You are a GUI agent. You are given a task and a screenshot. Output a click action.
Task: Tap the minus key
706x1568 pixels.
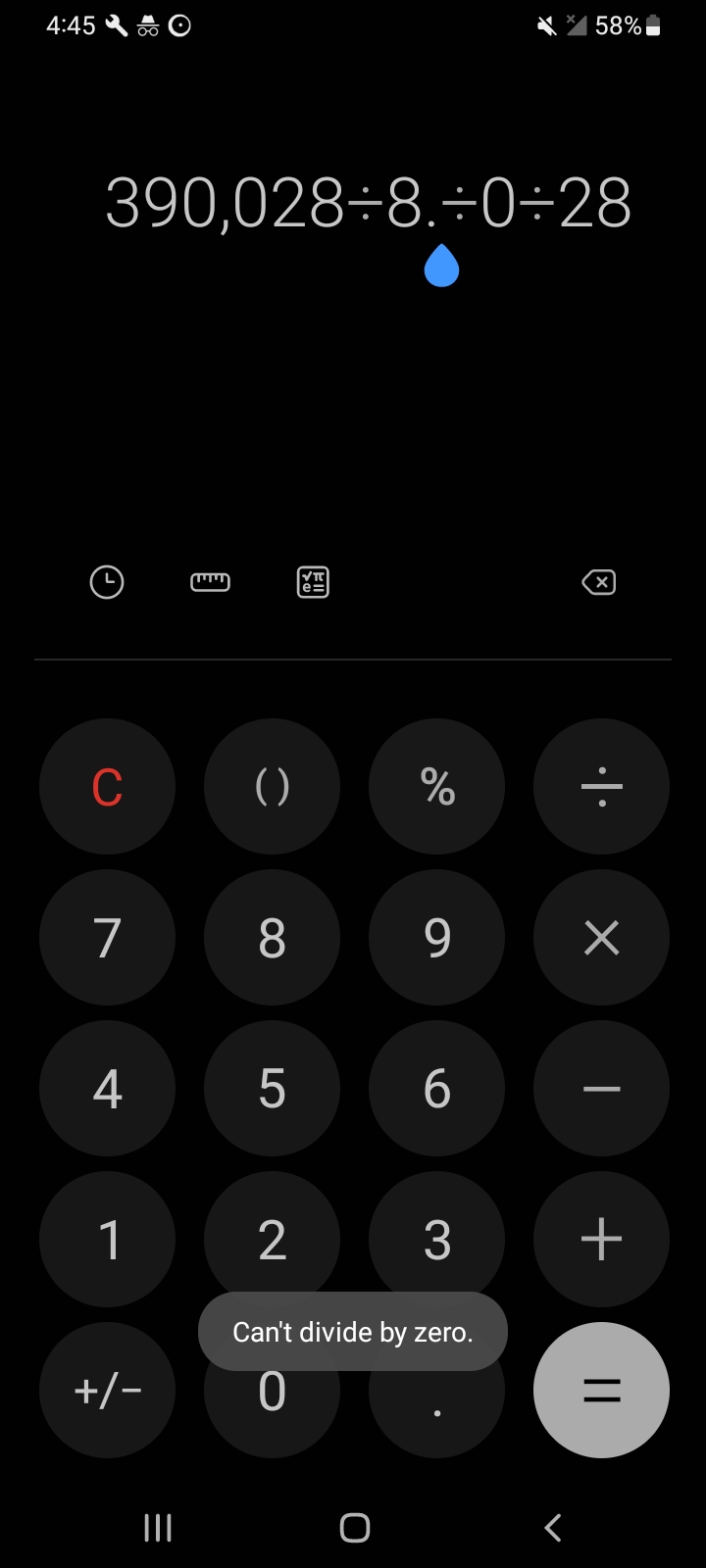[601, 1089]
